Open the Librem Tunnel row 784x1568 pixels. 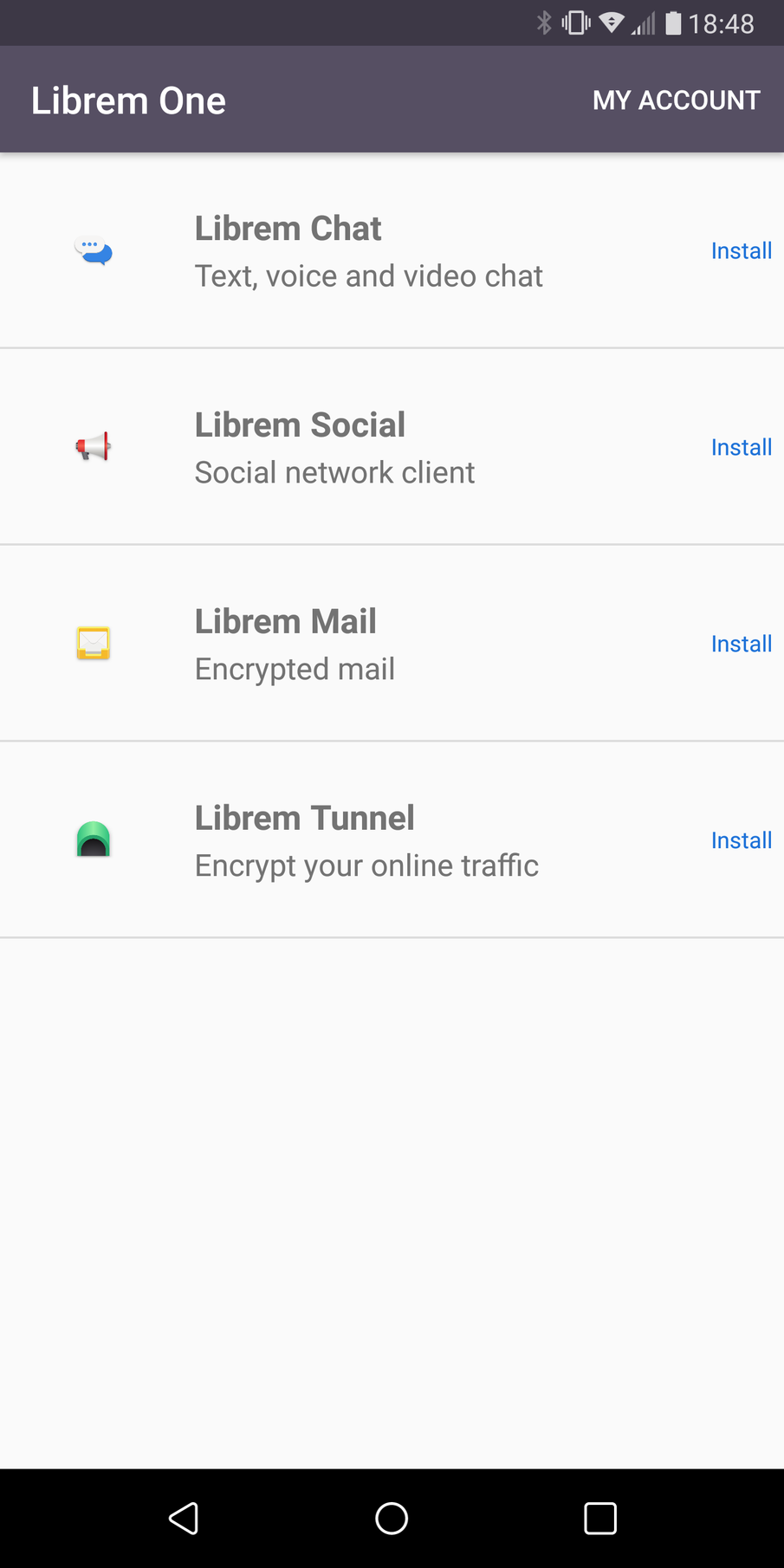click(366, 841)
